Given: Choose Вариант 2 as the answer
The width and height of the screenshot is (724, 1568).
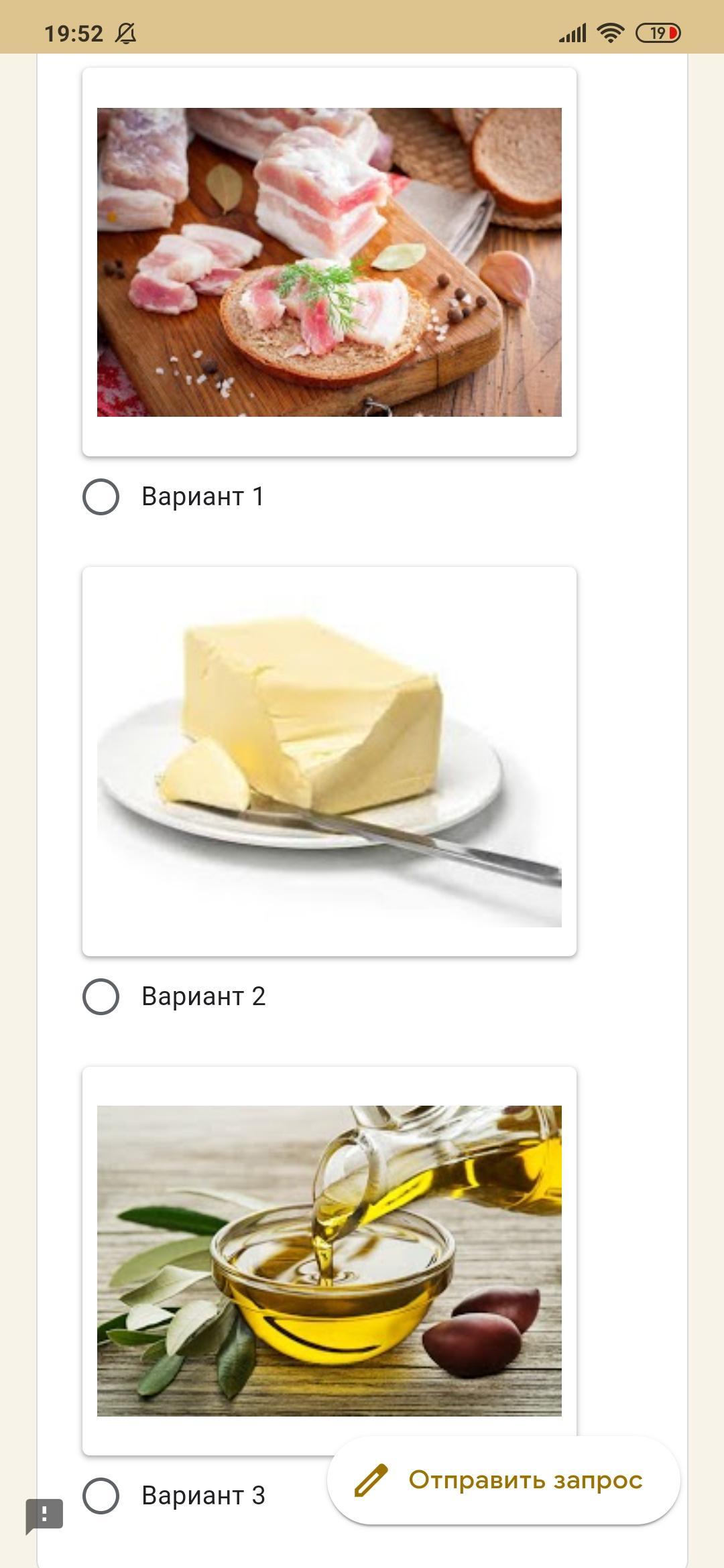Looking at the screenshot, I should 101,996.
